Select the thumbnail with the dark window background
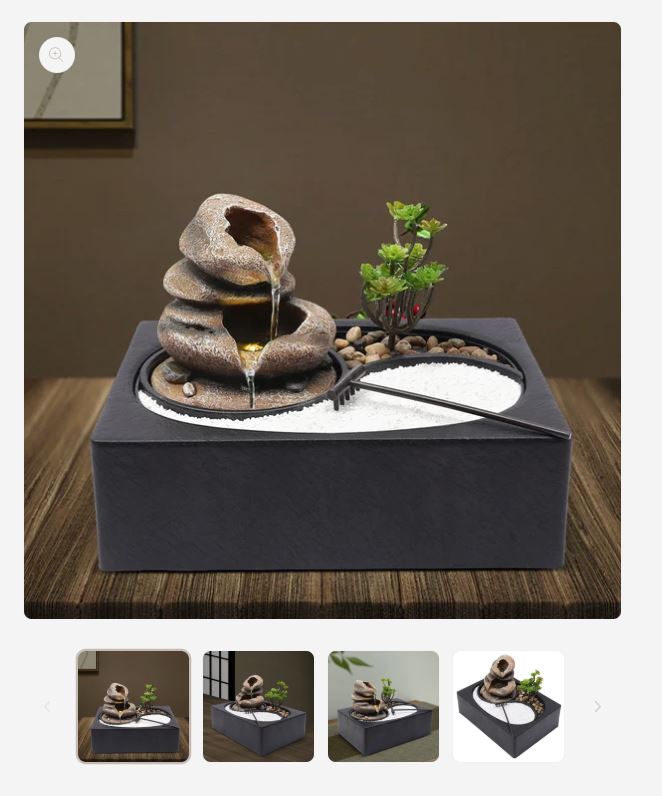Image resolution: width=662 pixels, height=796 pixels. (x=258, y=706)
